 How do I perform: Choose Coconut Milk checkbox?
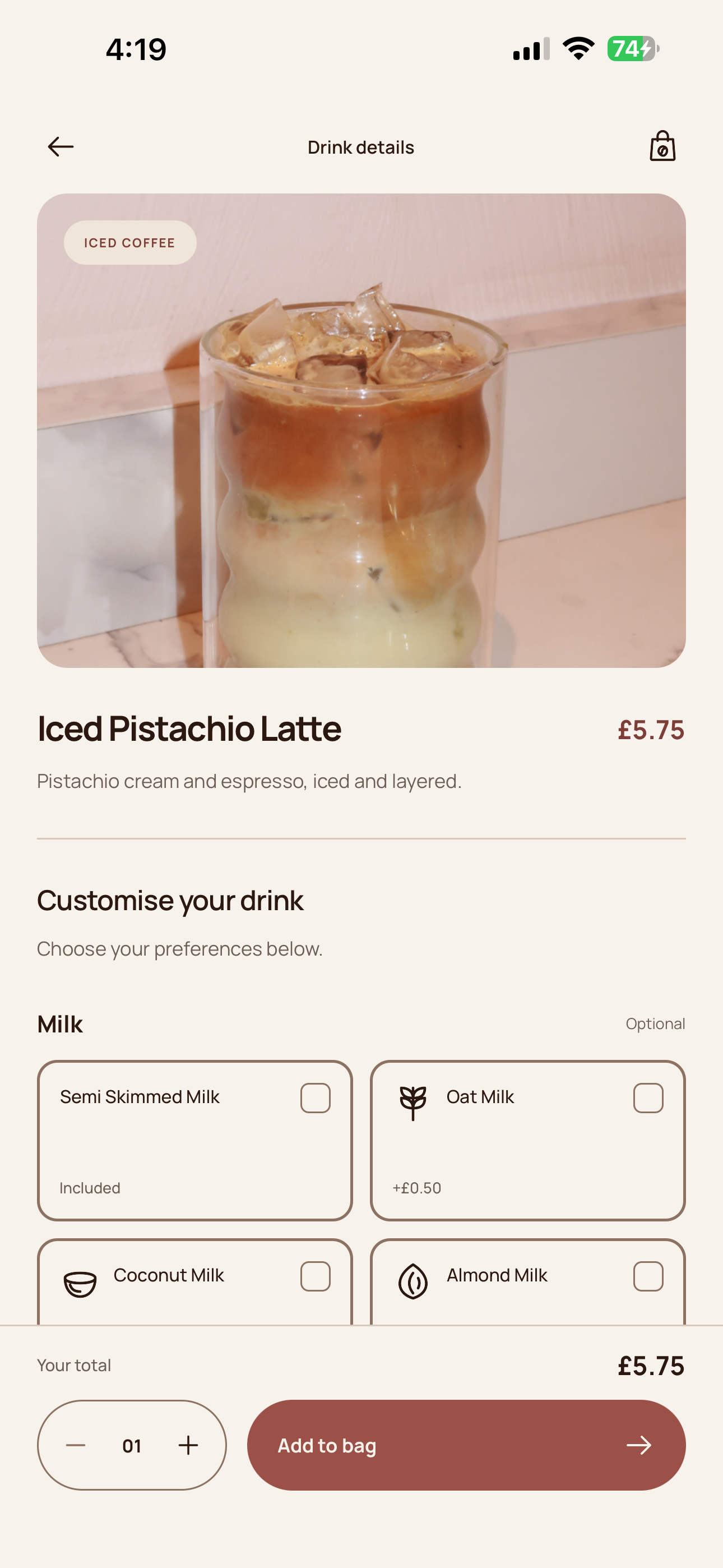[x=315, y=1276]
